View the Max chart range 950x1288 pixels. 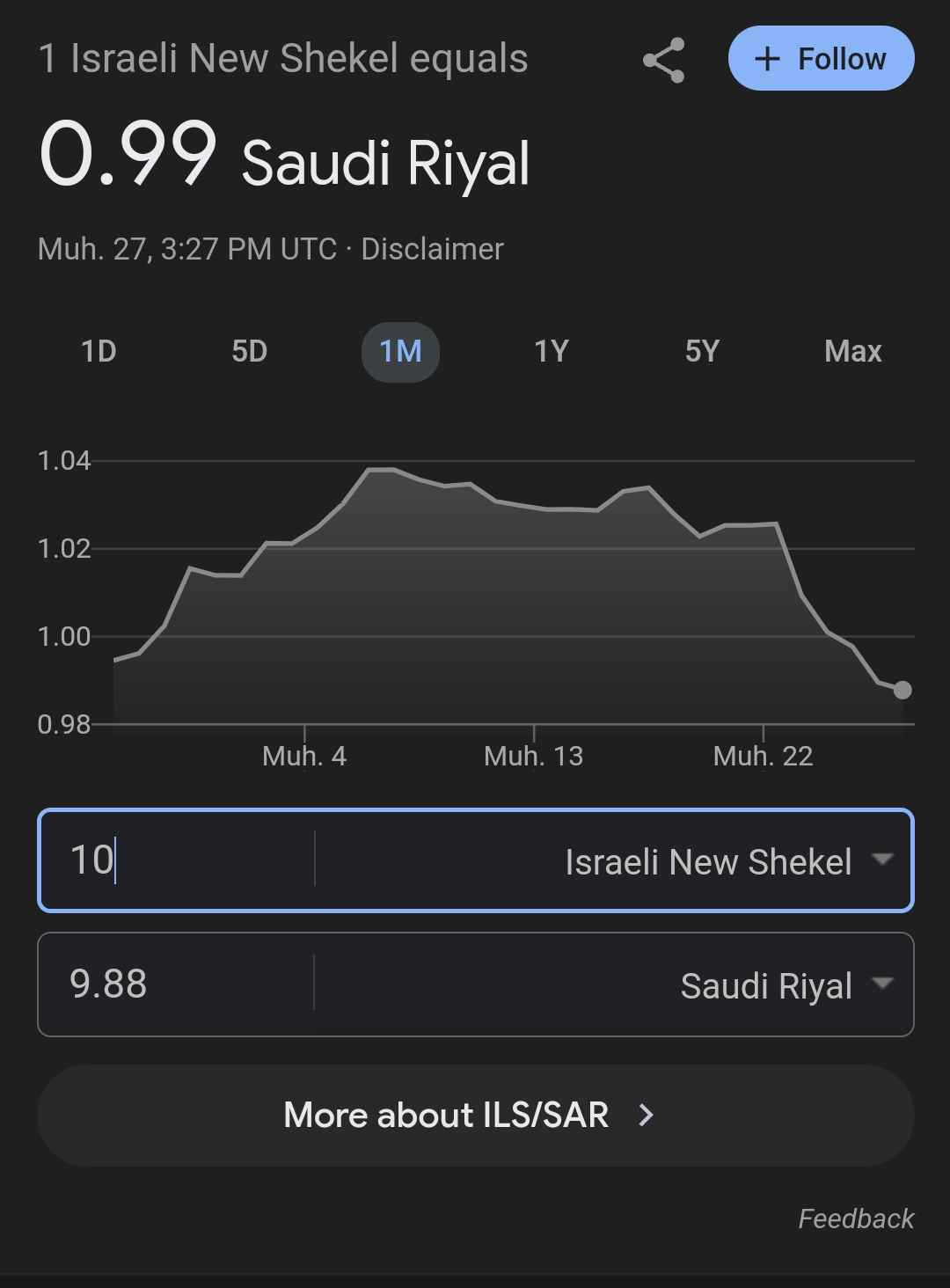coord(852,352)
